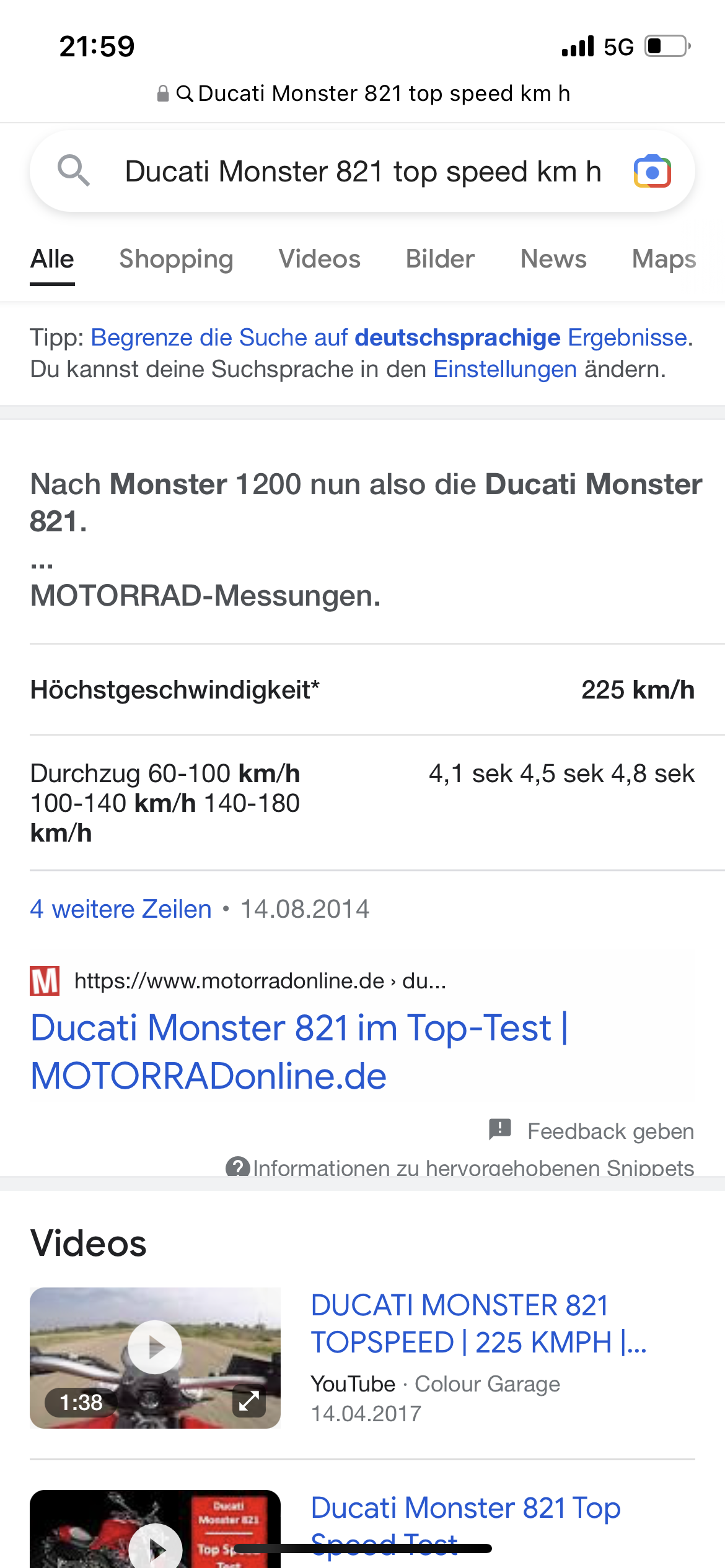Tap the Safari address bar
This screenshot has height=1568, width=725.
click(362, 94)
